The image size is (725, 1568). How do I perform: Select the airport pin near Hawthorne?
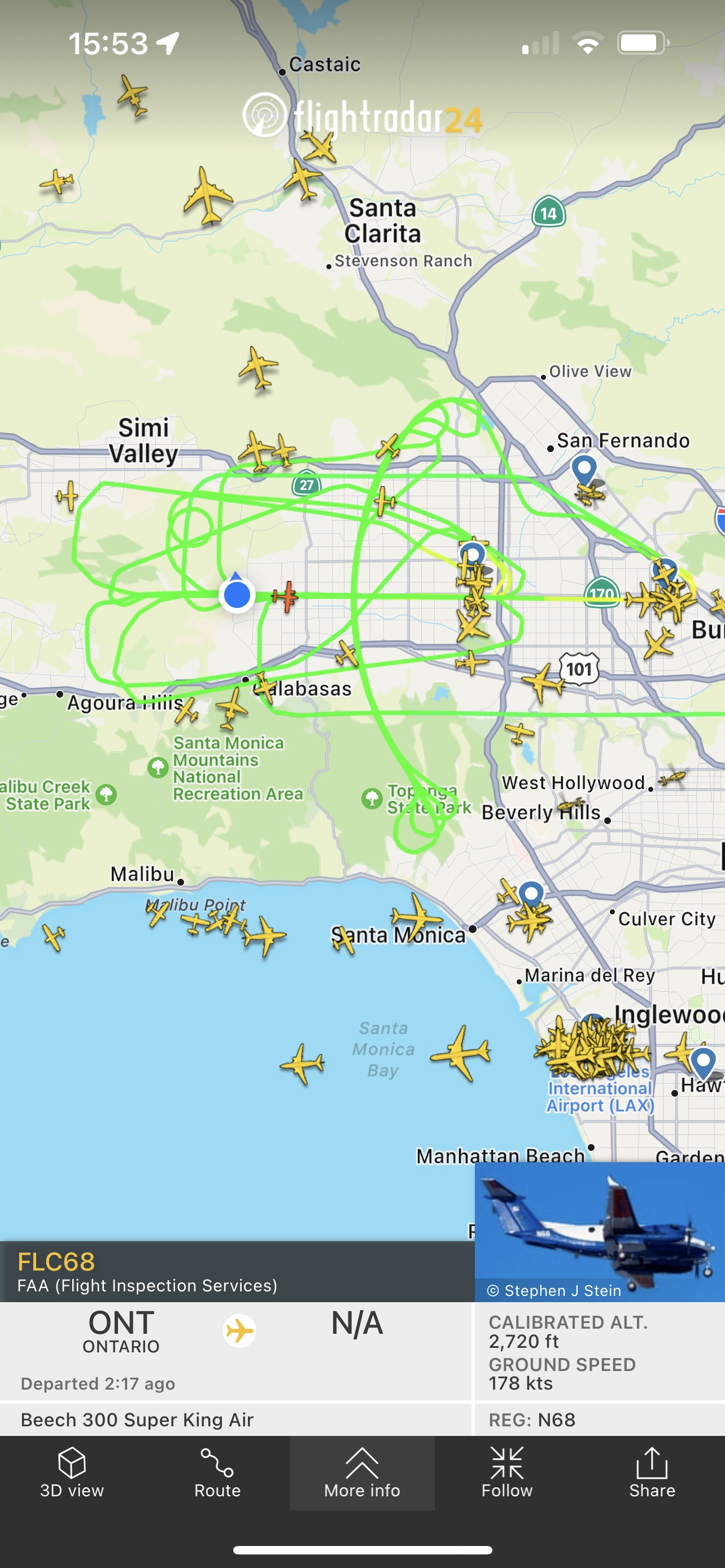click(703, 1062)
